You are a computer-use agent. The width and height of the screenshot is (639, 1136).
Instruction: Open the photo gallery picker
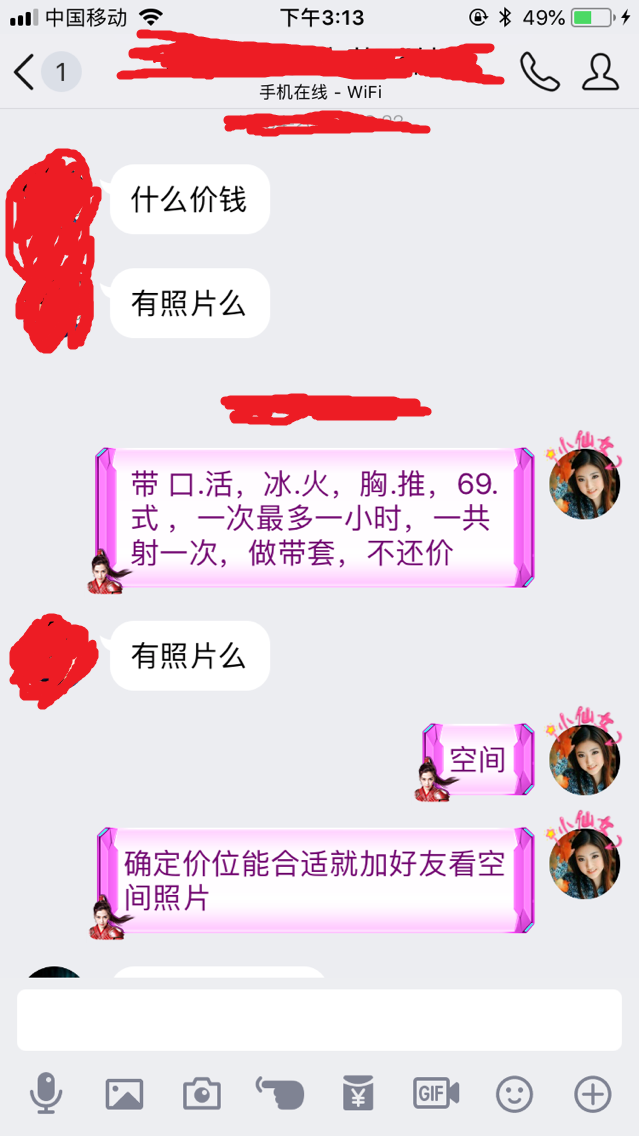124,1094
